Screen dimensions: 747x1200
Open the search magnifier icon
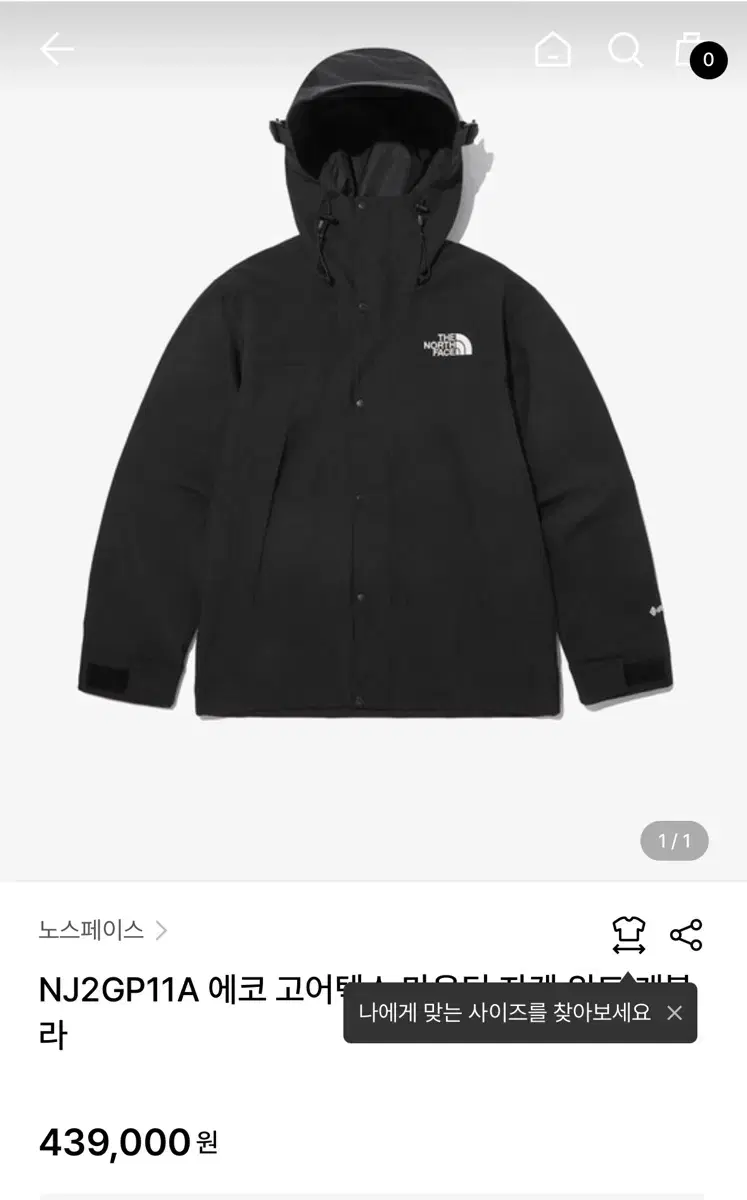(x=625, y=50)
